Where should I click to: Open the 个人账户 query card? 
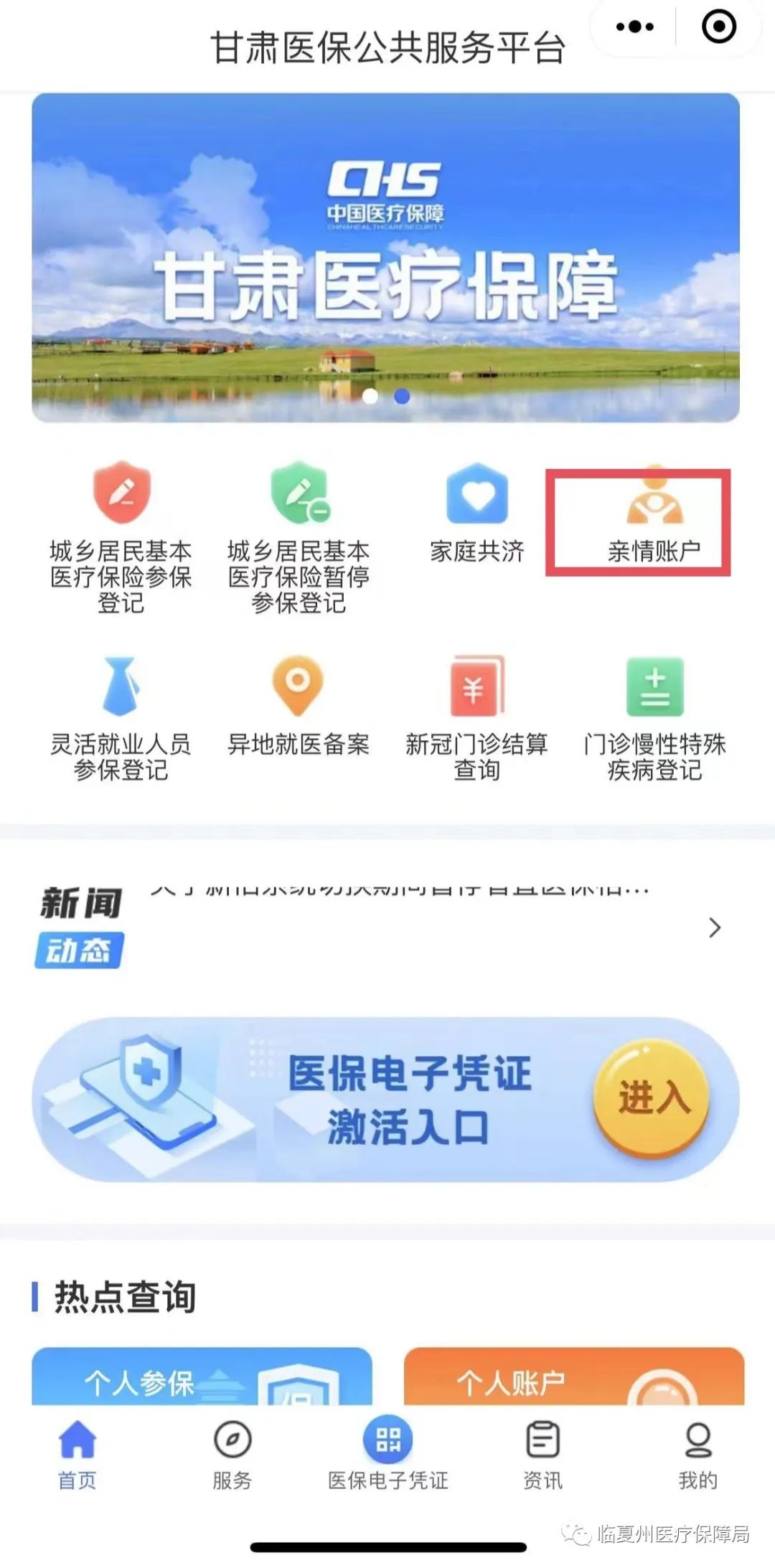[x=574, y=1376]
